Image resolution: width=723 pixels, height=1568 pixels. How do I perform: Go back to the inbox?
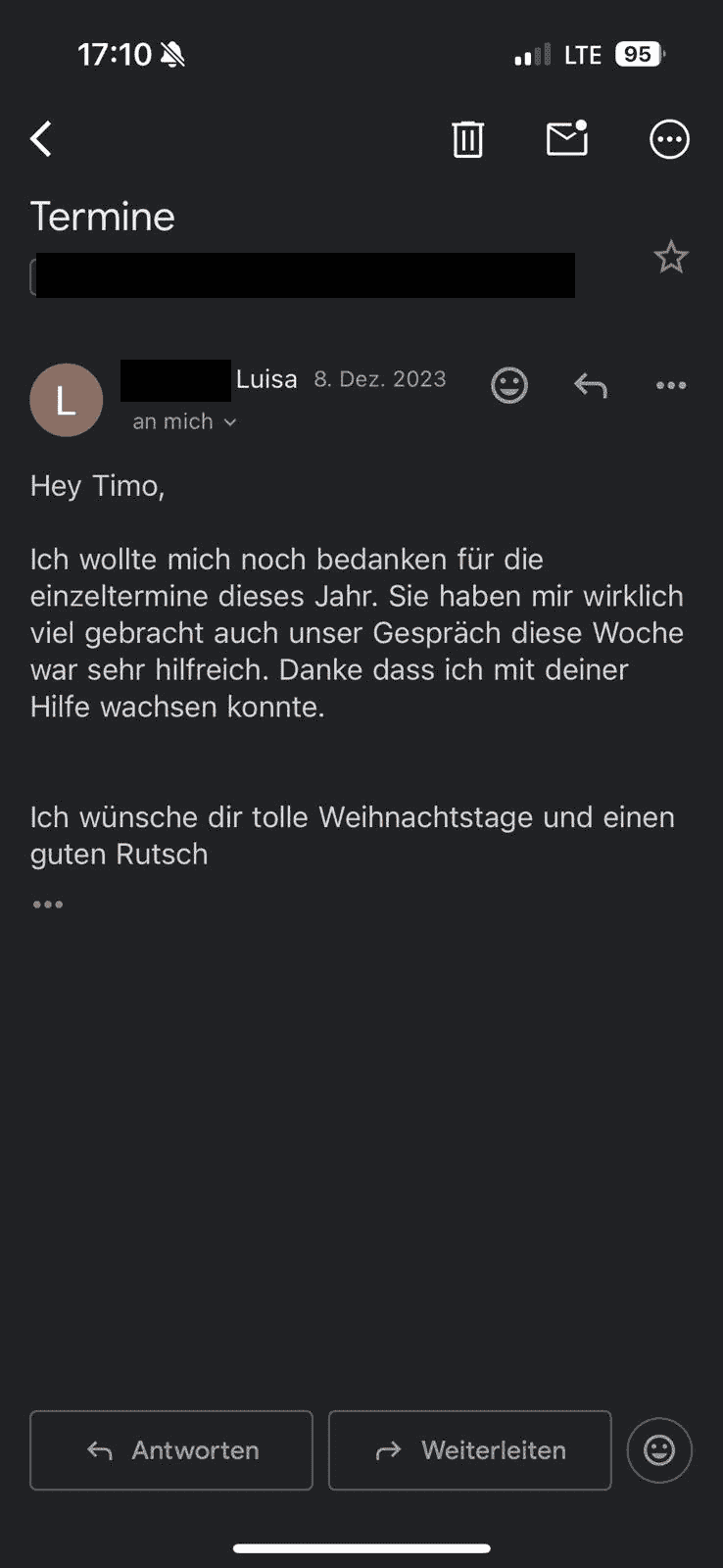[41, 139]
